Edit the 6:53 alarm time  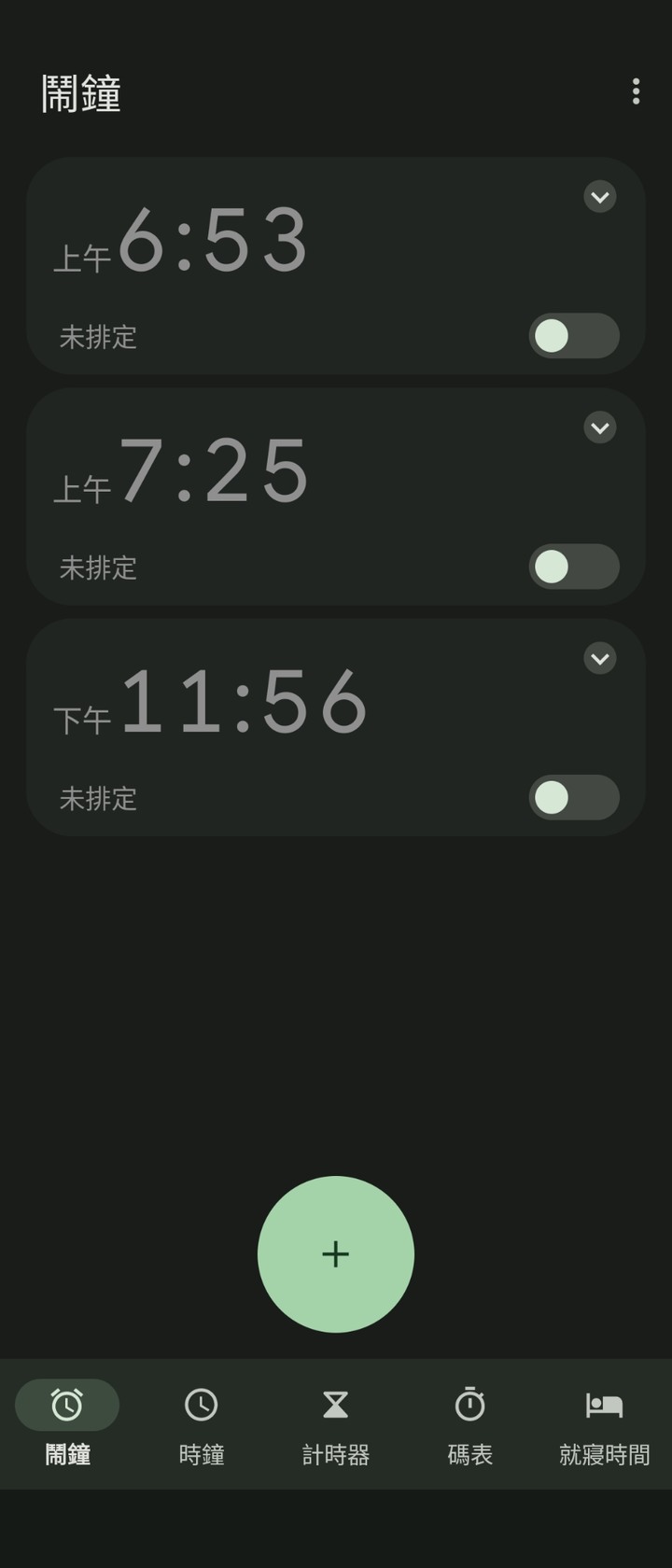(213, 241)
